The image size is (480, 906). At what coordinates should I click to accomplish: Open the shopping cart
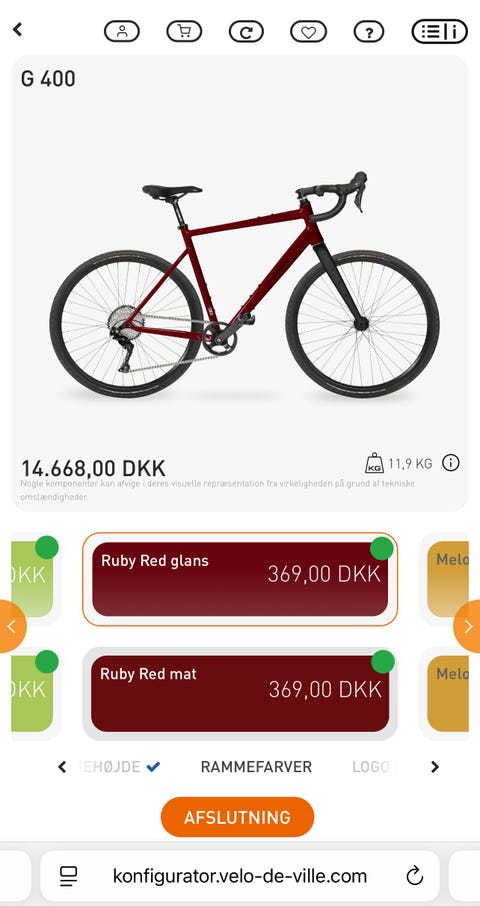(184, 32)
